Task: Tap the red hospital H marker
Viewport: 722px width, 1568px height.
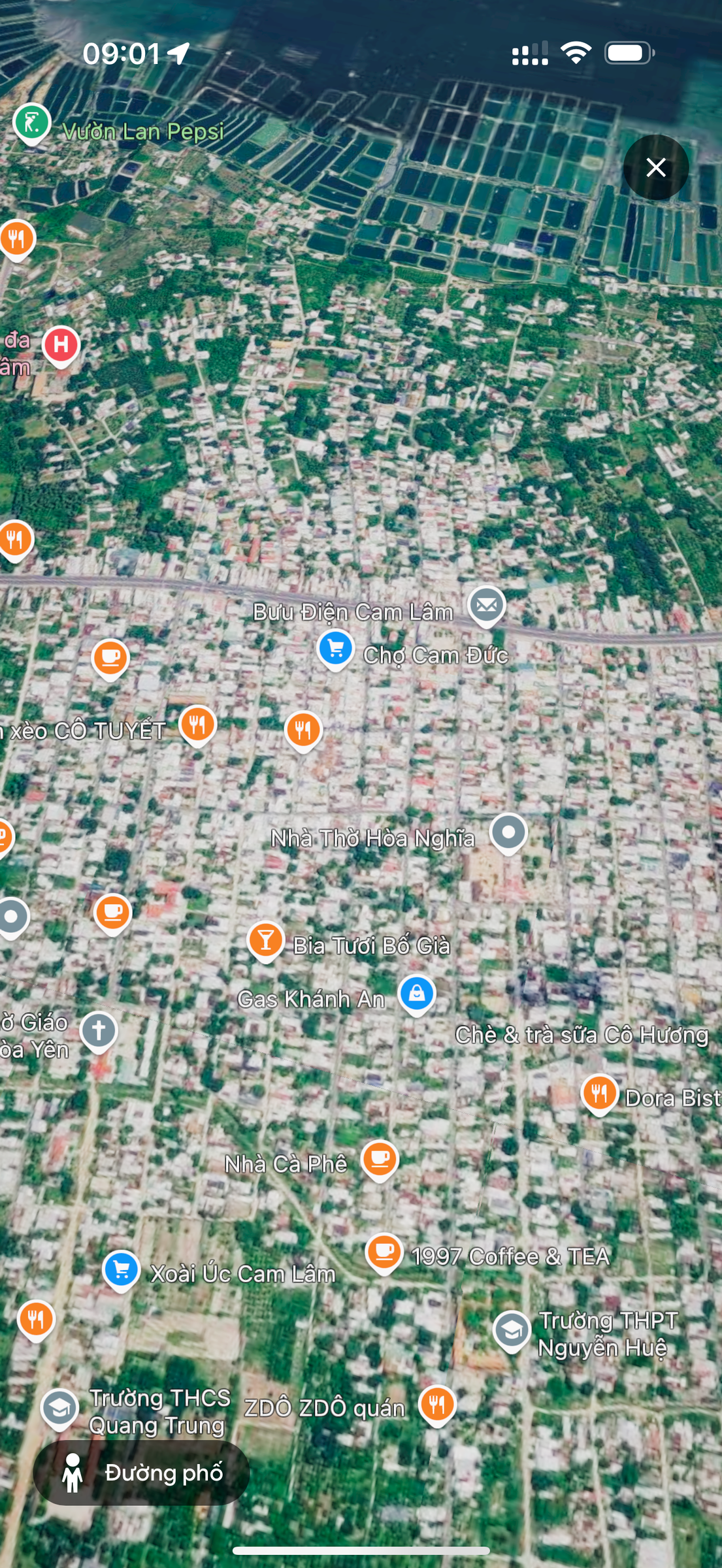Action: [x=61, y=345]
